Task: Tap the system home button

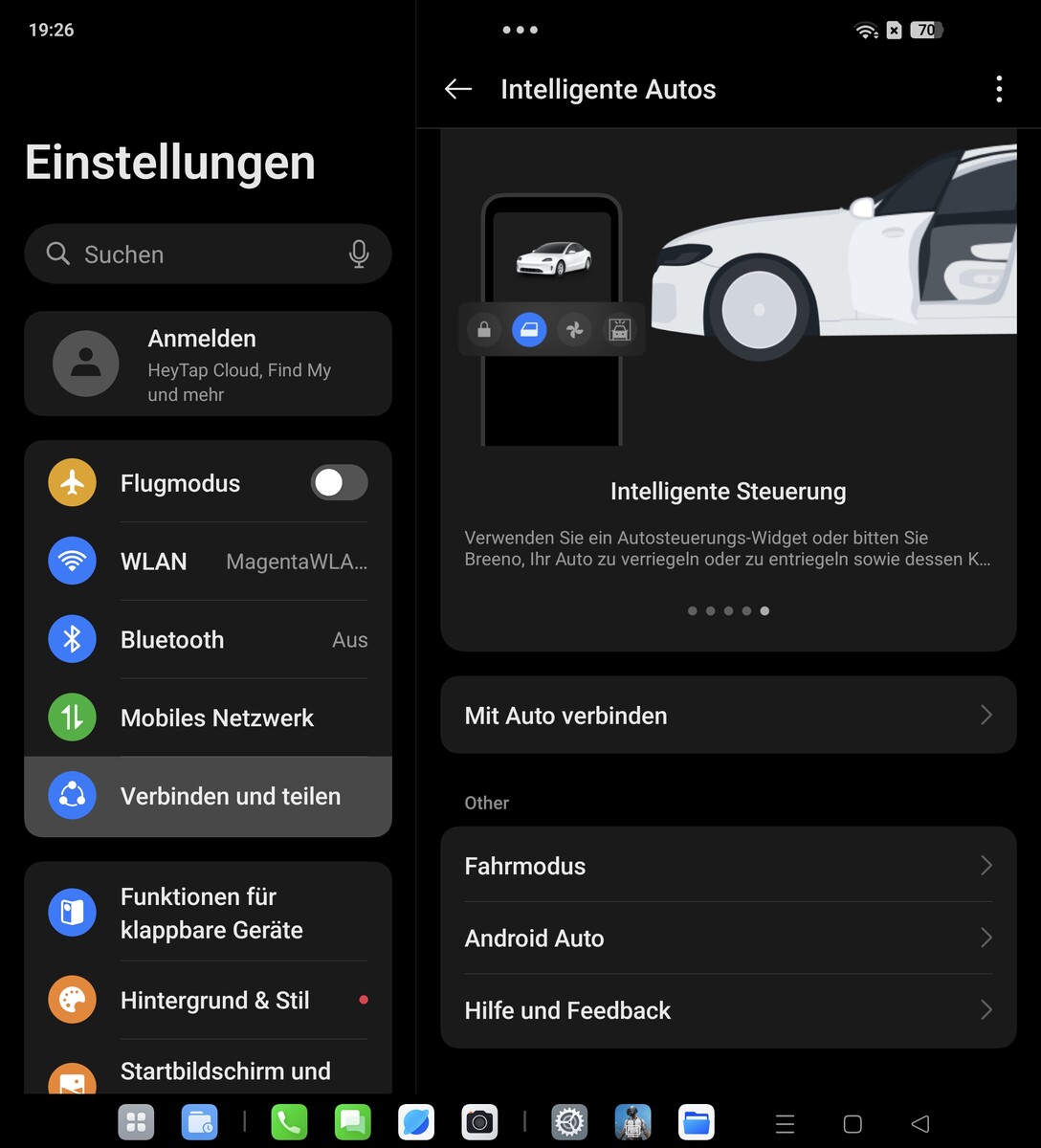Action: click(853, 1124)
